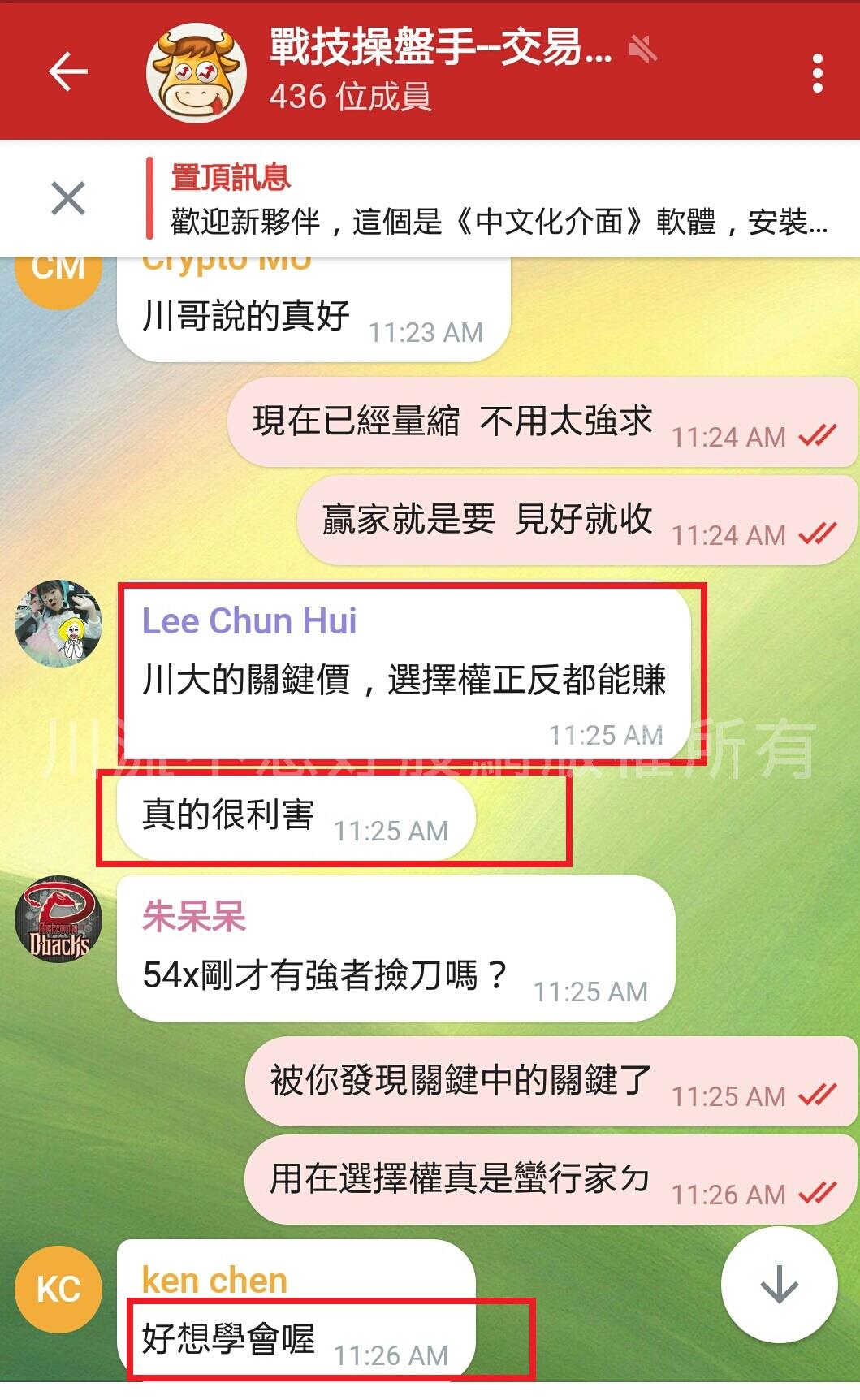Open the overflow menu
The height and width of the screenshot is (1400, 860).
pyautogui.click(x=817, y=73)
